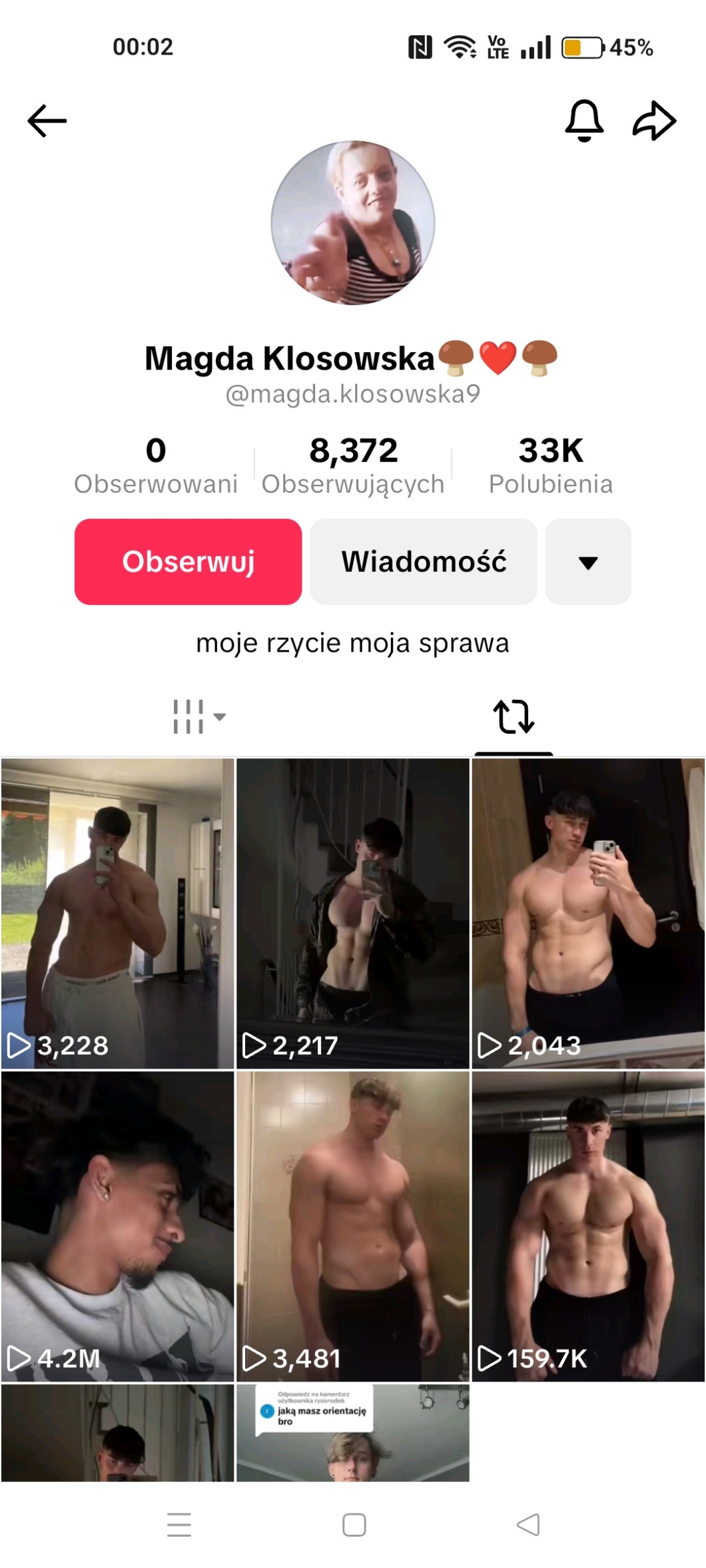Tap the Obserwuj button
706x1568 pixels.
(x=188, y=562)
